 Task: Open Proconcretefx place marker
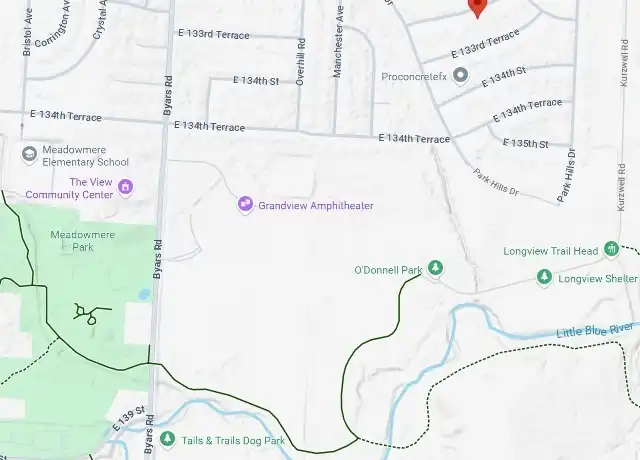coord(460,75)
